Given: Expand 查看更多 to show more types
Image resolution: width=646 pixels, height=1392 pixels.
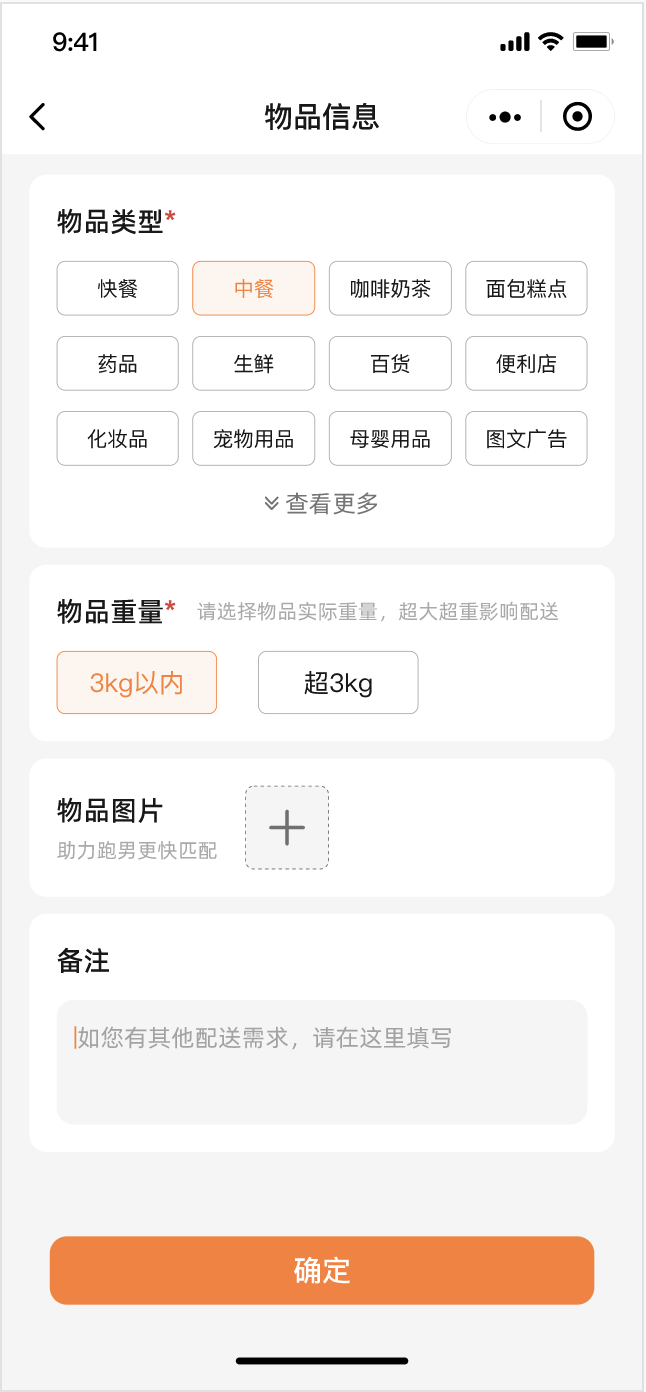Looking at the screenshot, I should [x=322, y=503].
